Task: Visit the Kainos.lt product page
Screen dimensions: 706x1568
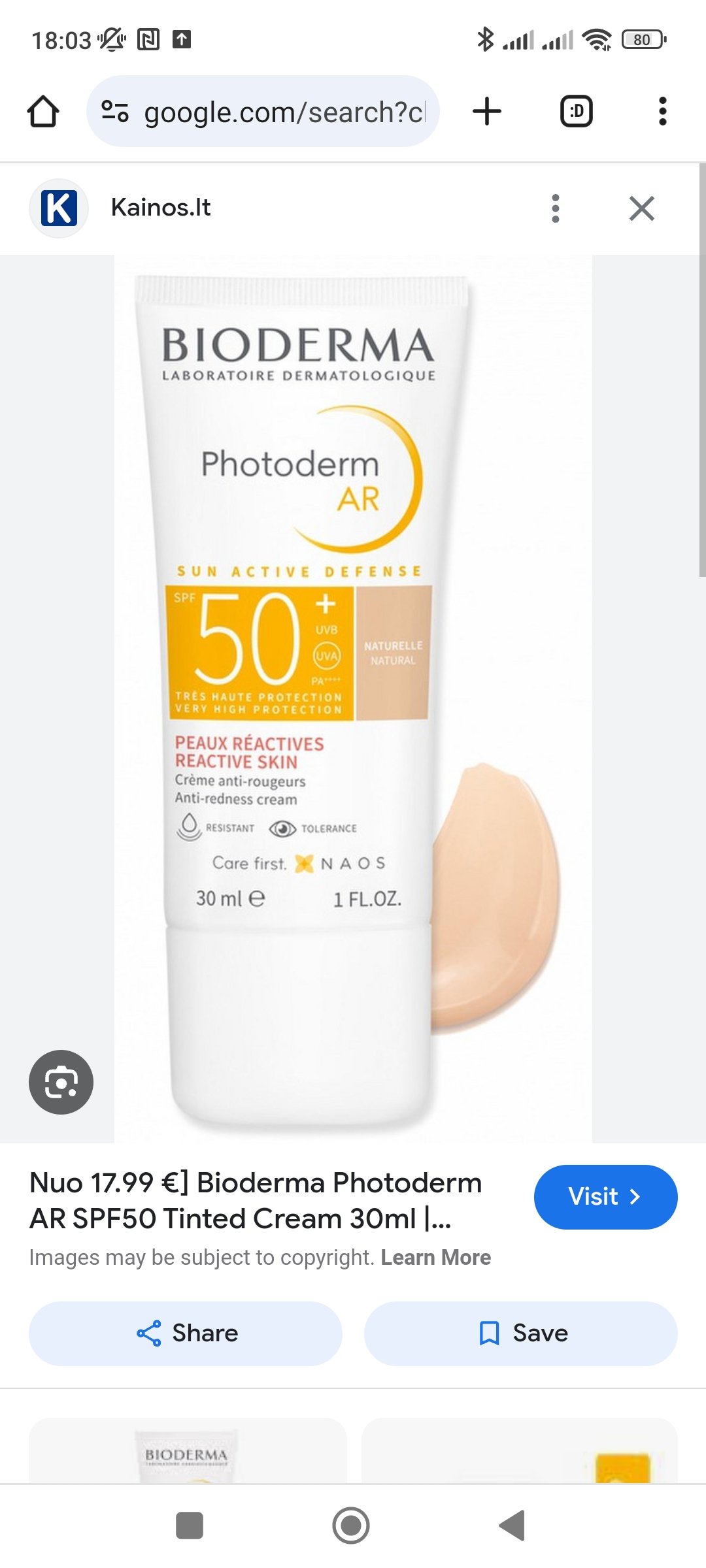Action: [605, 1197]
